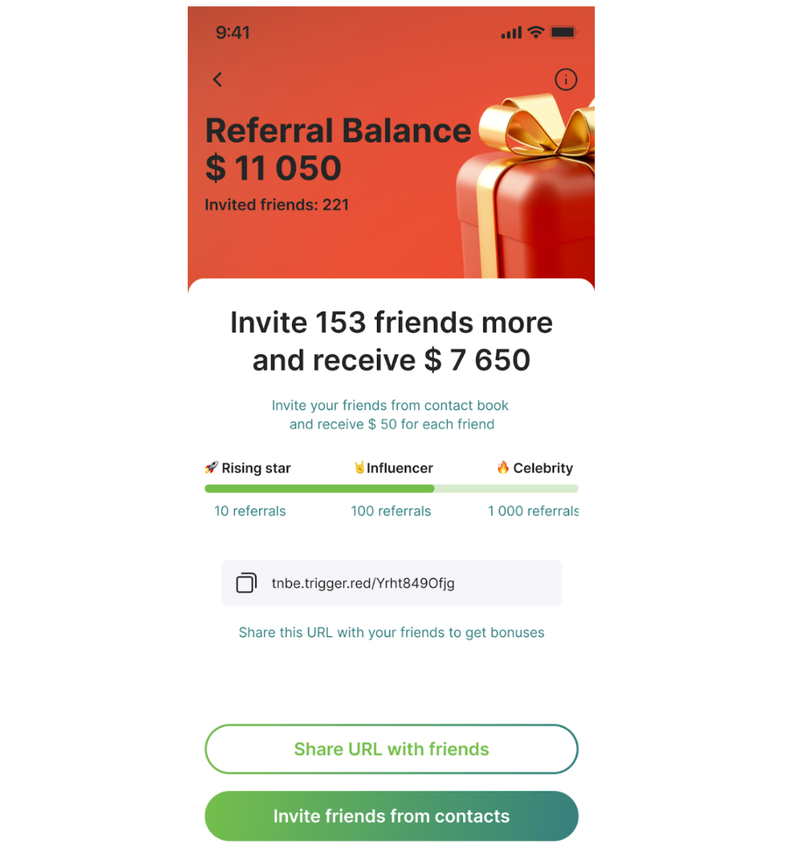This screenshot has width=800, height=857.
Task: Go back with the arrow icon
Action: [x=217, y=80]
